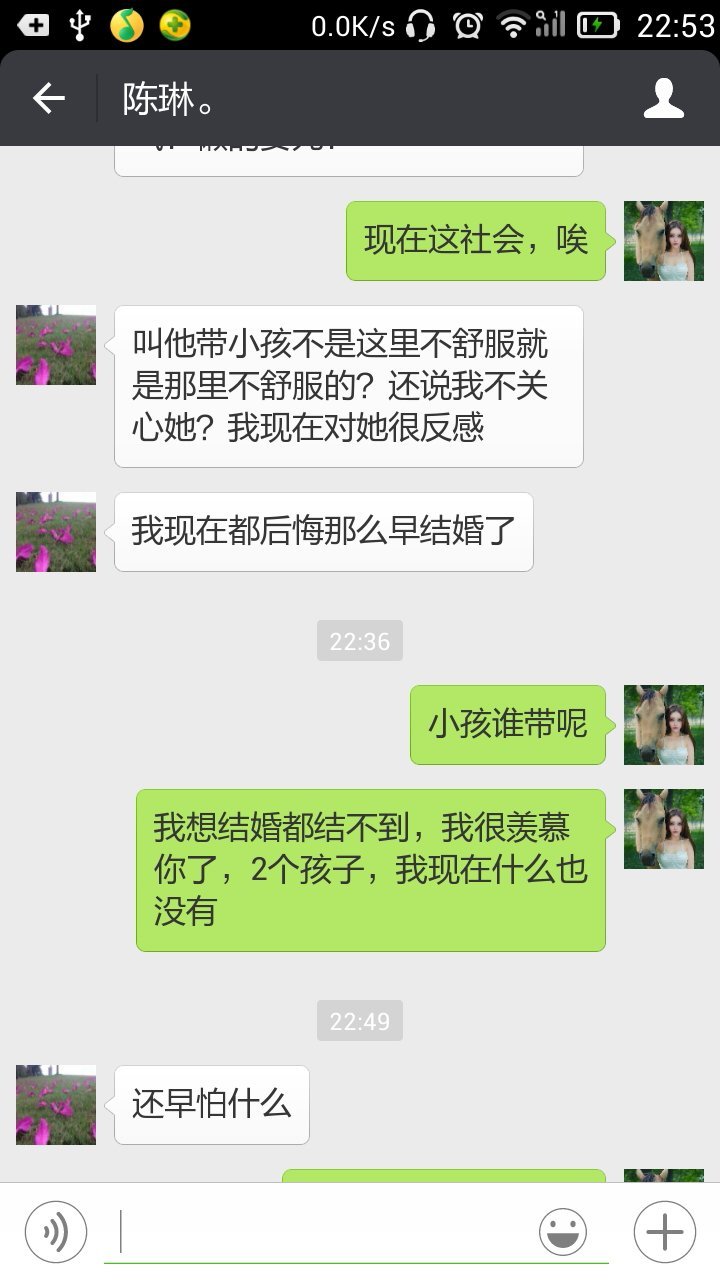720x1280 pixels.
Task: Open chat info via the profile icon
Action: [663, 98]
